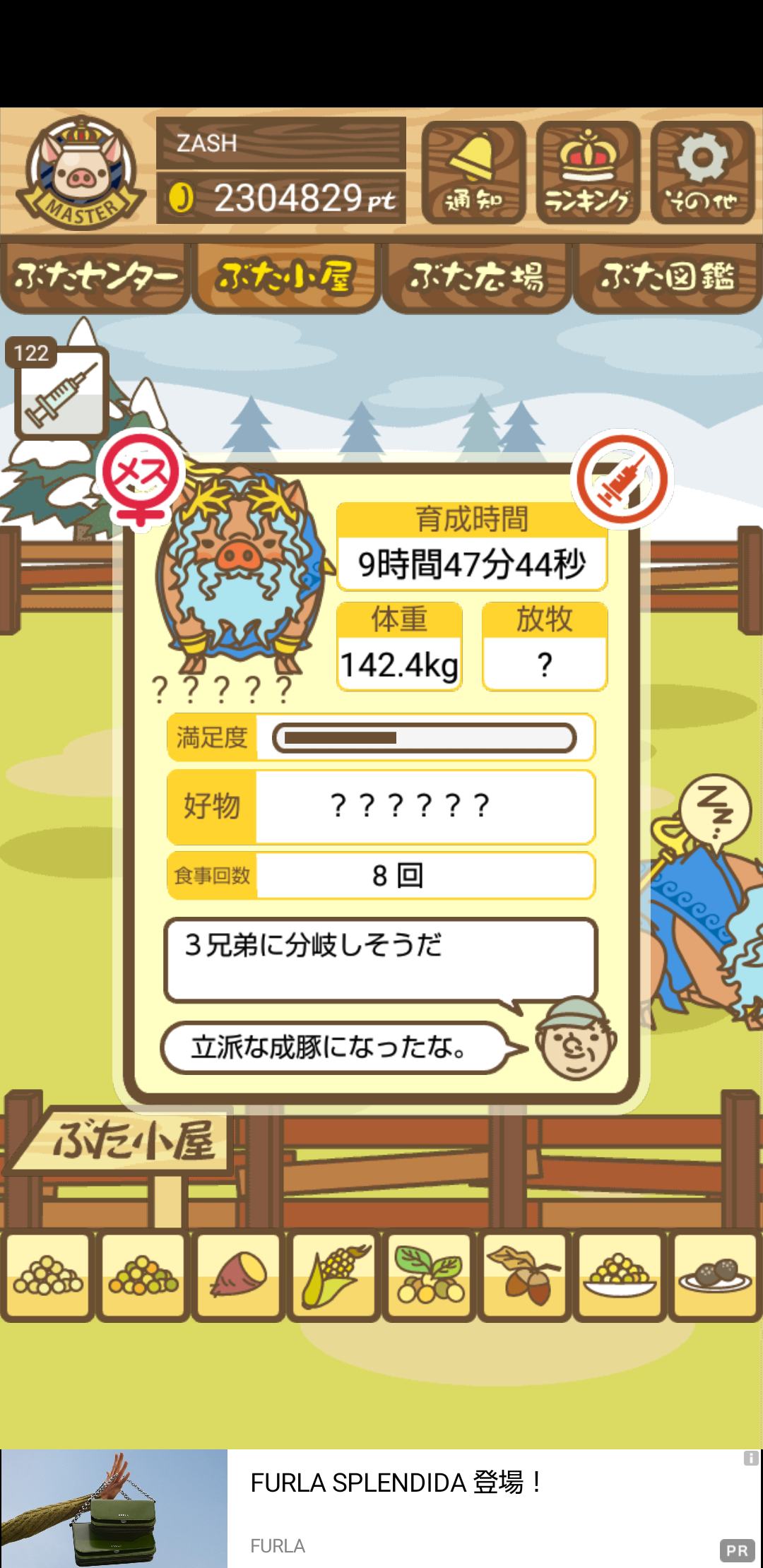Tap the MASTER pig rank badge
The height and width of the screenshot is (1568, 763).
click(x=81, y=173)
